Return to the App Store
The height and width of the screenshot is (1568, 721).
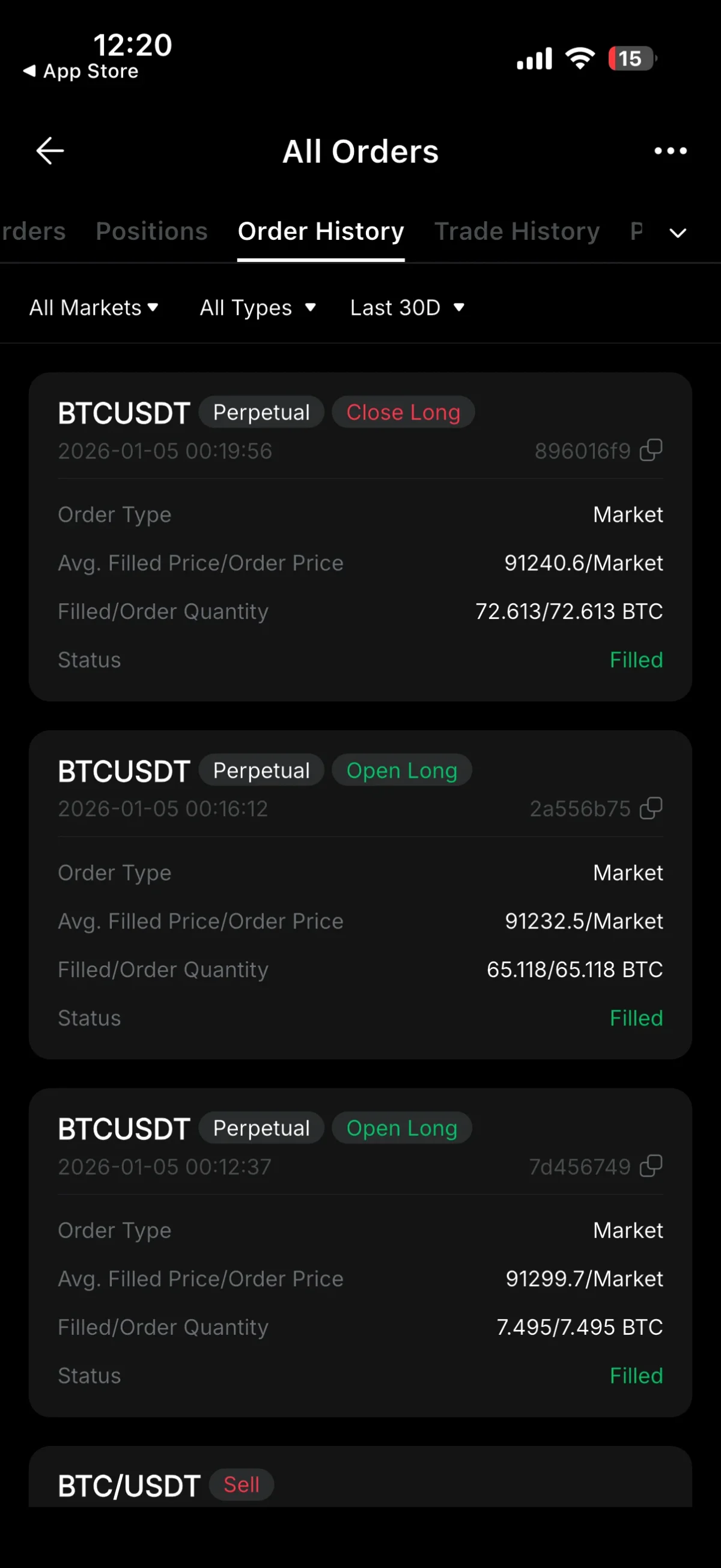click(81, 71)
